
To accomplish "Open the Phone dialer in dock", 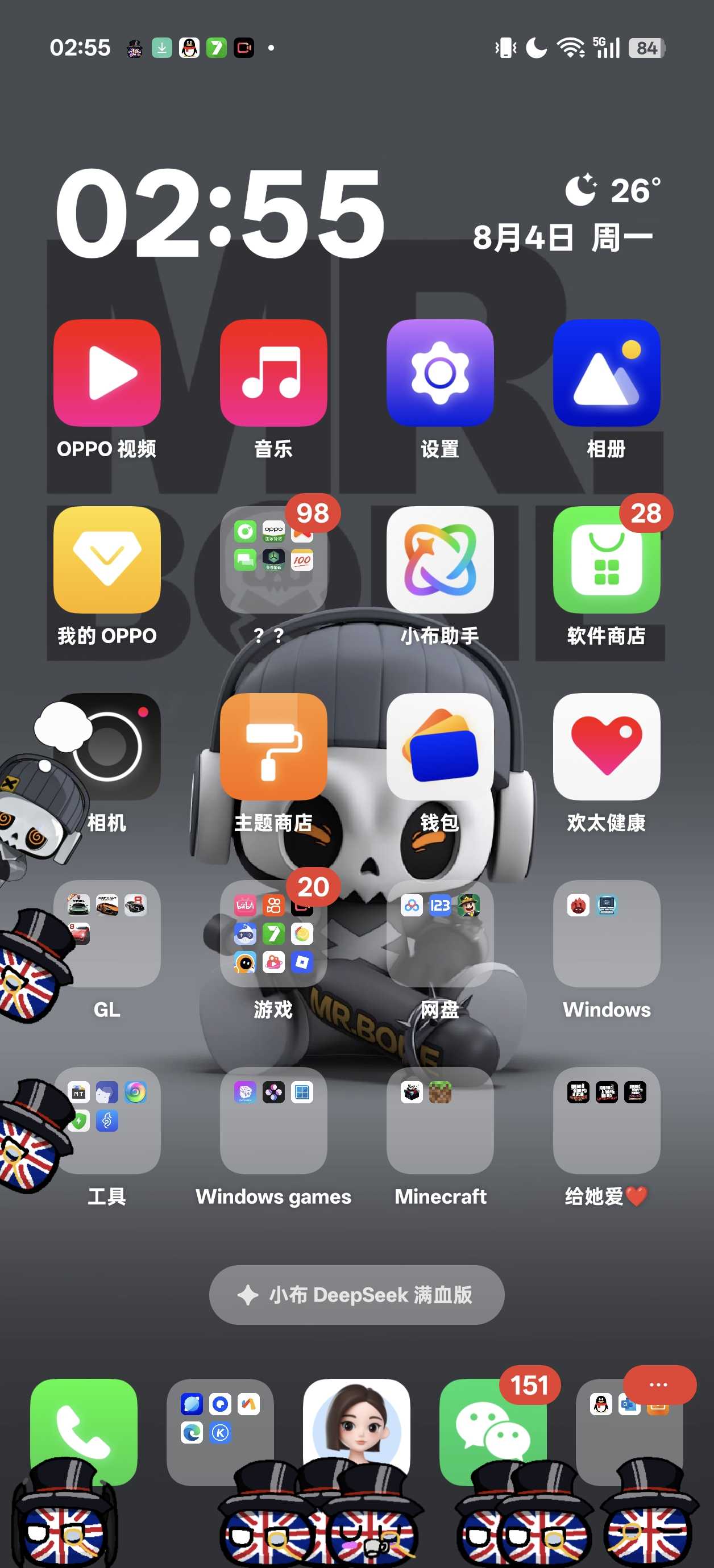I will pyautogui.click(x=84, y=1425).
